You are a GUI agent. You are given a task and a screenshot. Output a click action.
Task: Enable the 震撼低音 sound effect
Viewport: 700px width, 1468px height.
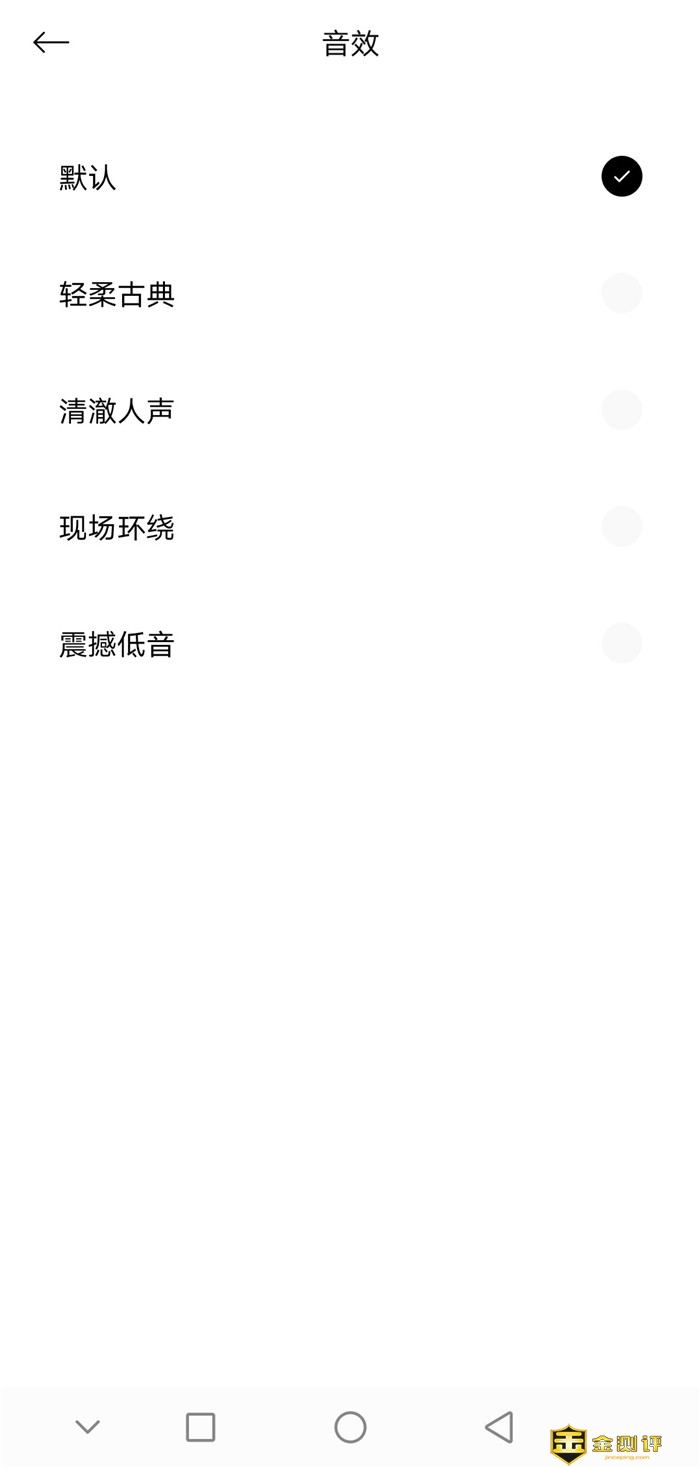coord(621,644)
